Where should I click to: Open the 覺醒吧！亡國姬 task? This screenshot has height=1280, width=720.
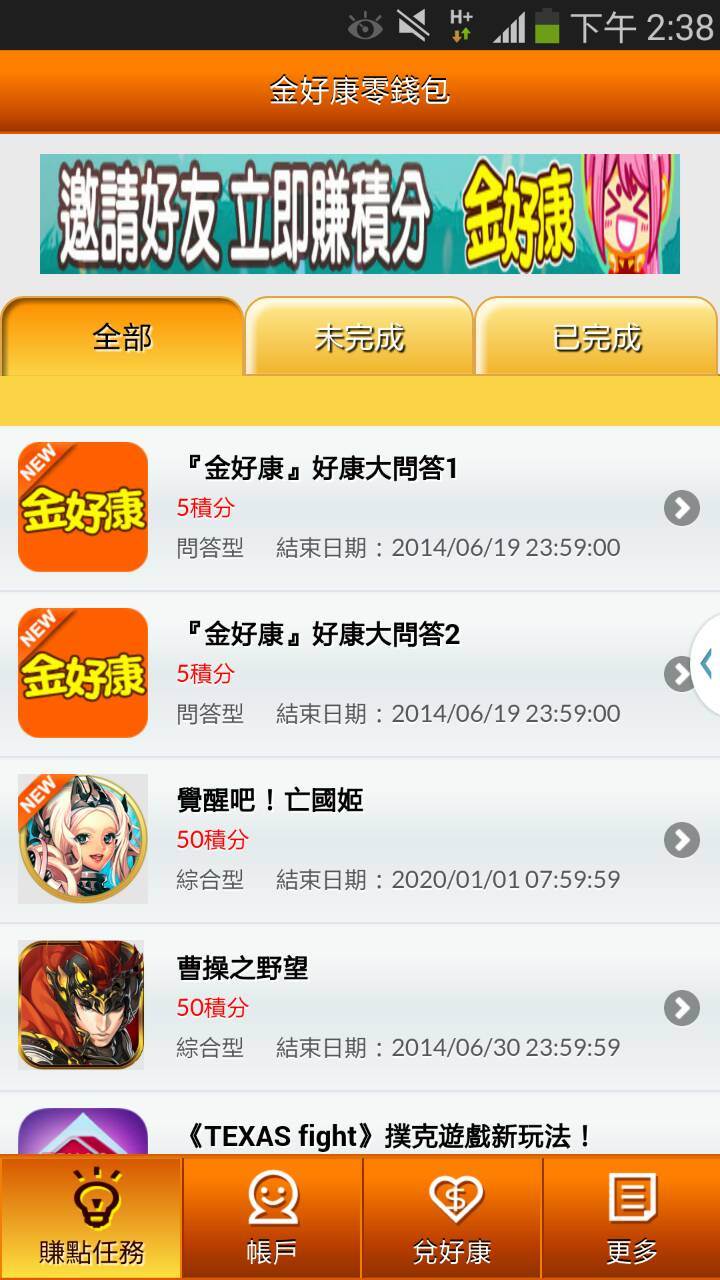pos(360,840)
